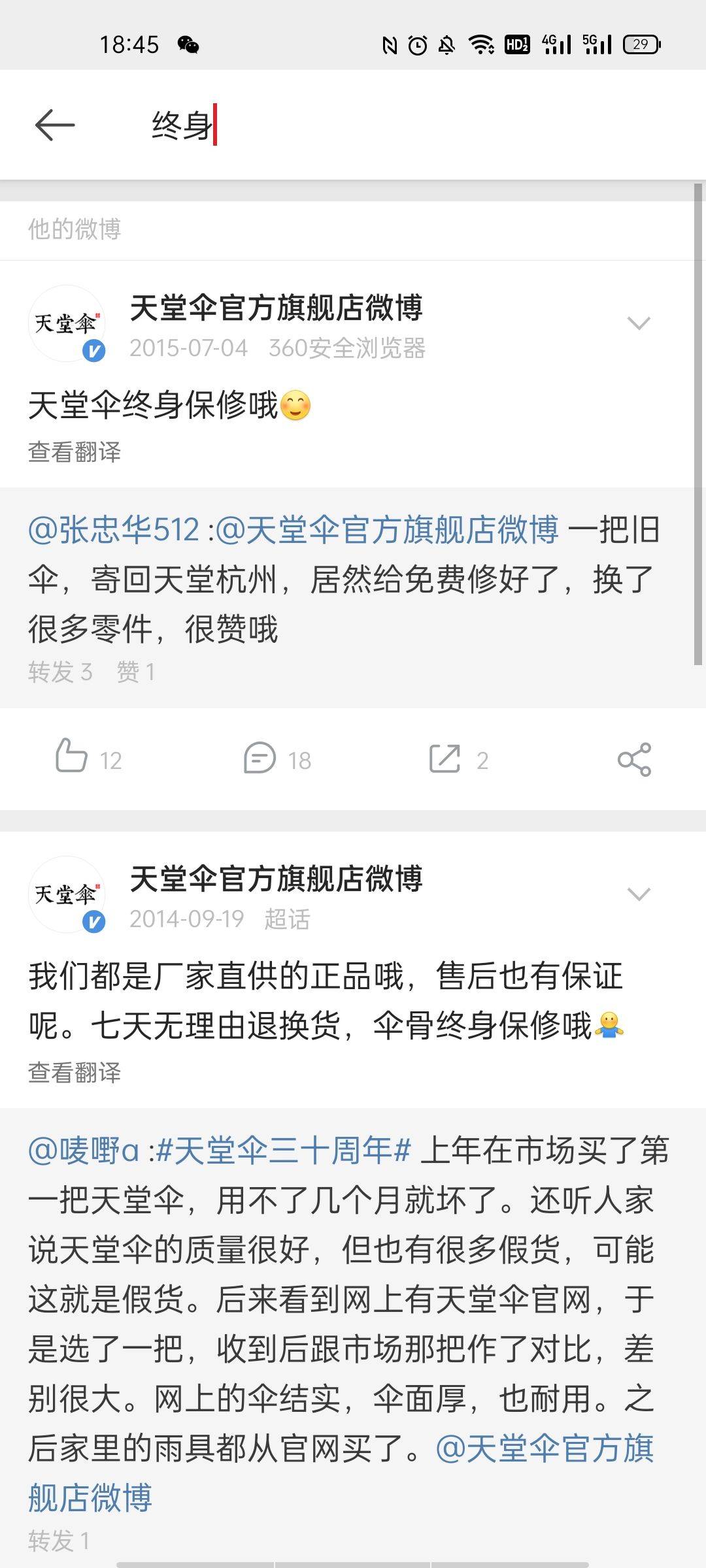Viewport: 706px width, 1568px height.
Task: Expand dropdown chevron on the 2014-09-19 post
Action: pyautogui.click(x=638, y=894)
